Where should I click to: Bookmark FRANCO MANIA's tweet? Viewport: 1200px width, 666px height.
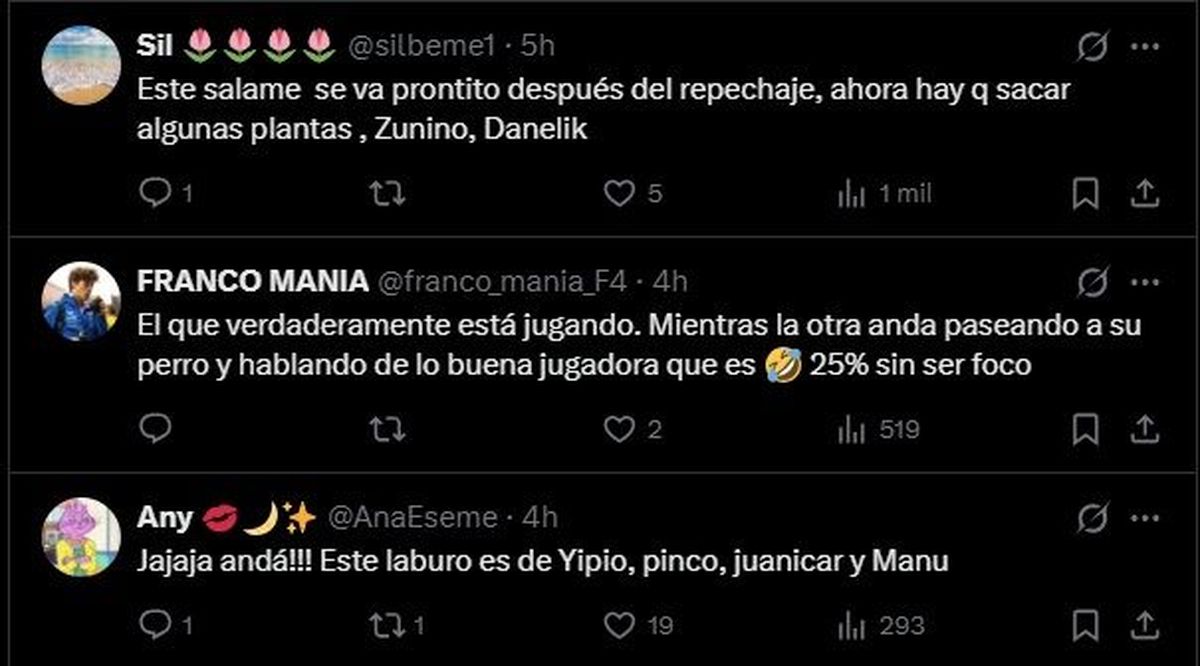coord(1085,430)
